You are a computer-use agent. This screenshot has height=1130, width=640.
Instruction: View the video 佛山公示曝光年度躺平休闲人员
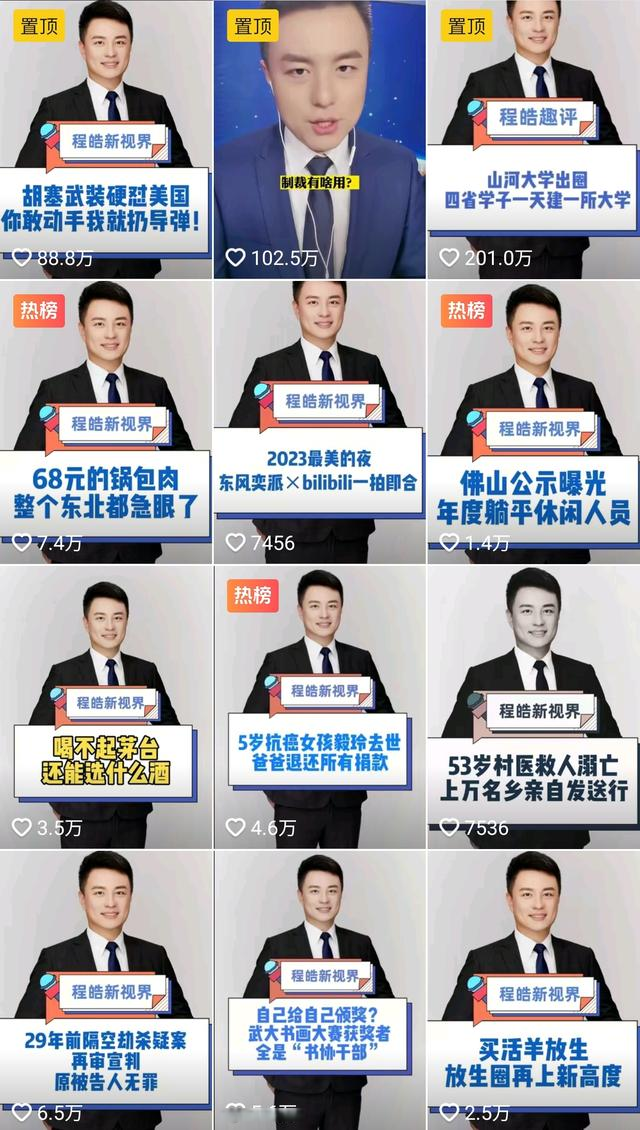click(533, 422)
